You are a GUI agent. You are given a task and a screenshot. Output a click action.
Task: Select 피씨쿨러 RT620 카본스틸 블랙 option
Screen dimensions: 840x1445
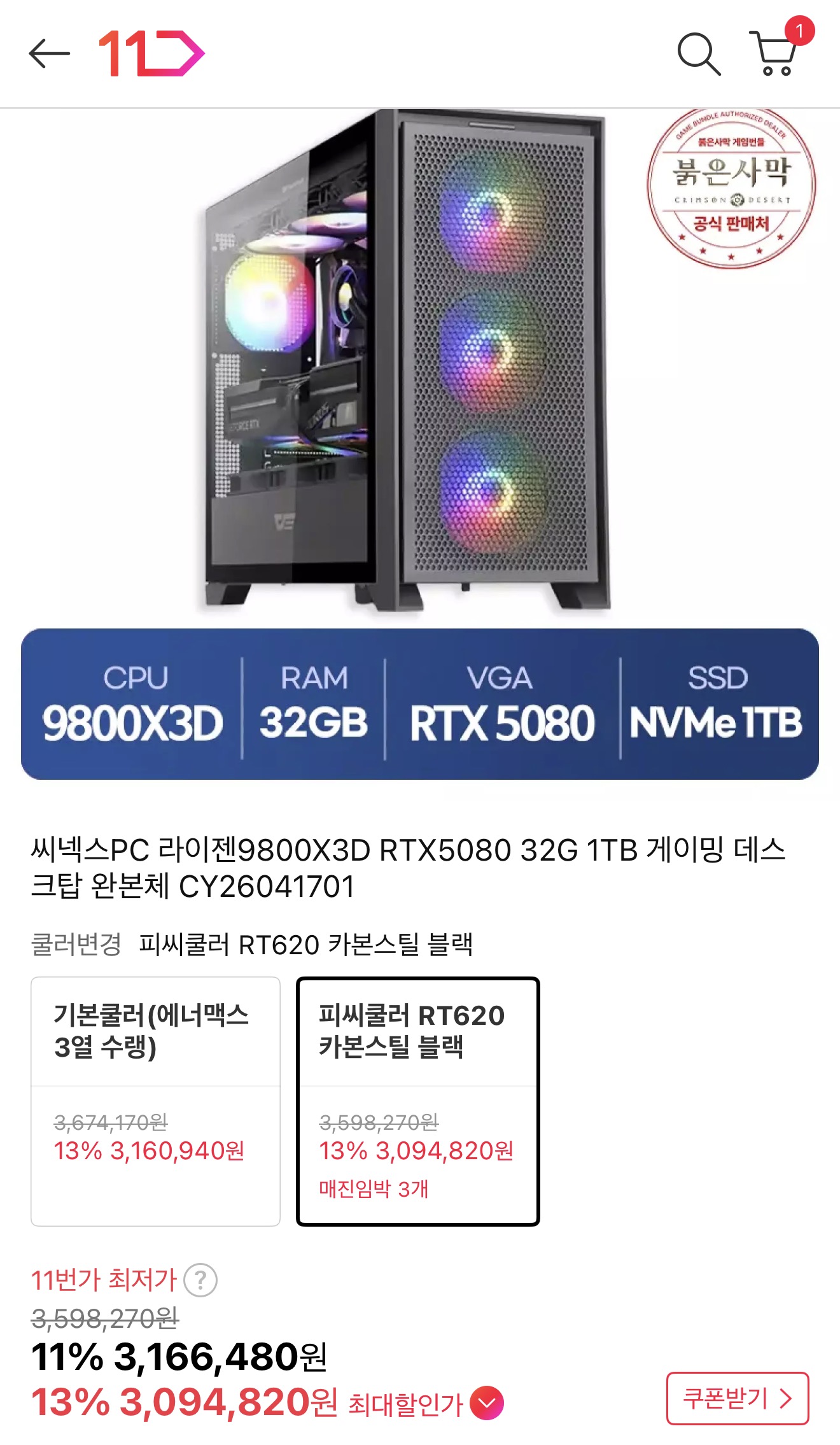pyautogui.click(x=418, y=1101)
